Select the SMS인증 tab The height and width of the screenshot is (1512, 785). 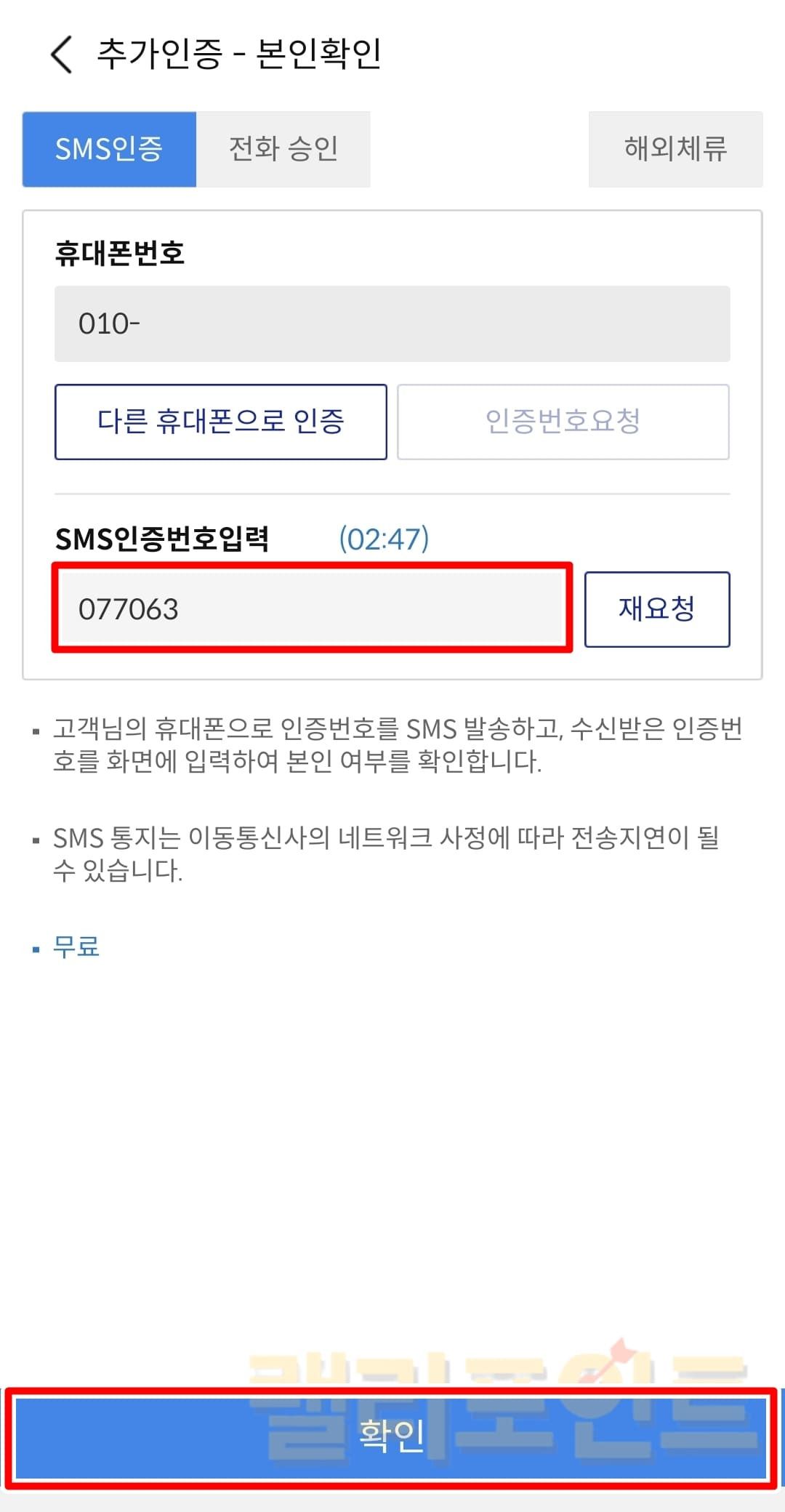109,149
